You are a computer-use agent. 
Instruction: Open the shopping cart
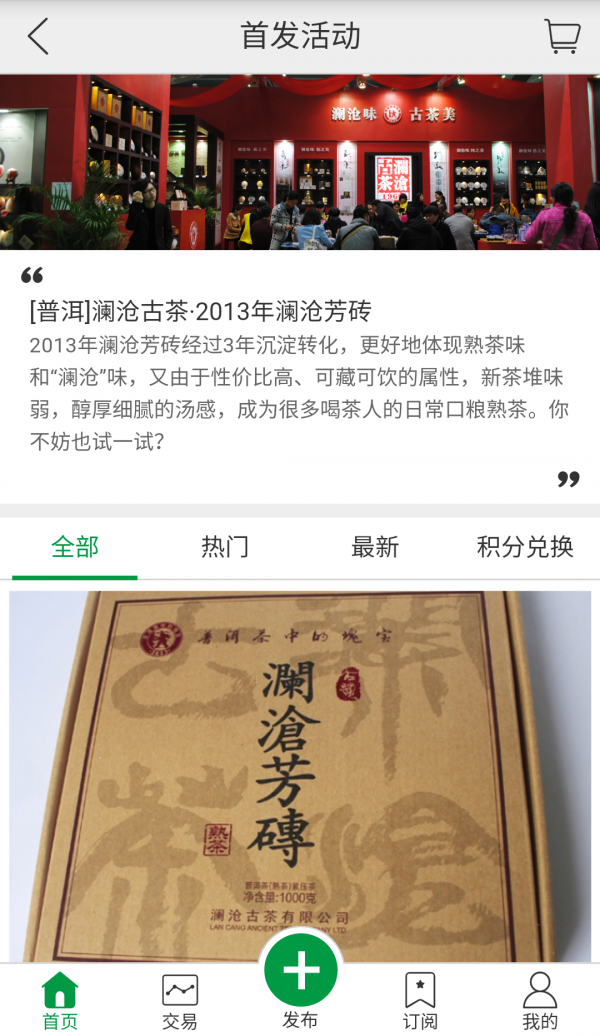coord(562,37)
